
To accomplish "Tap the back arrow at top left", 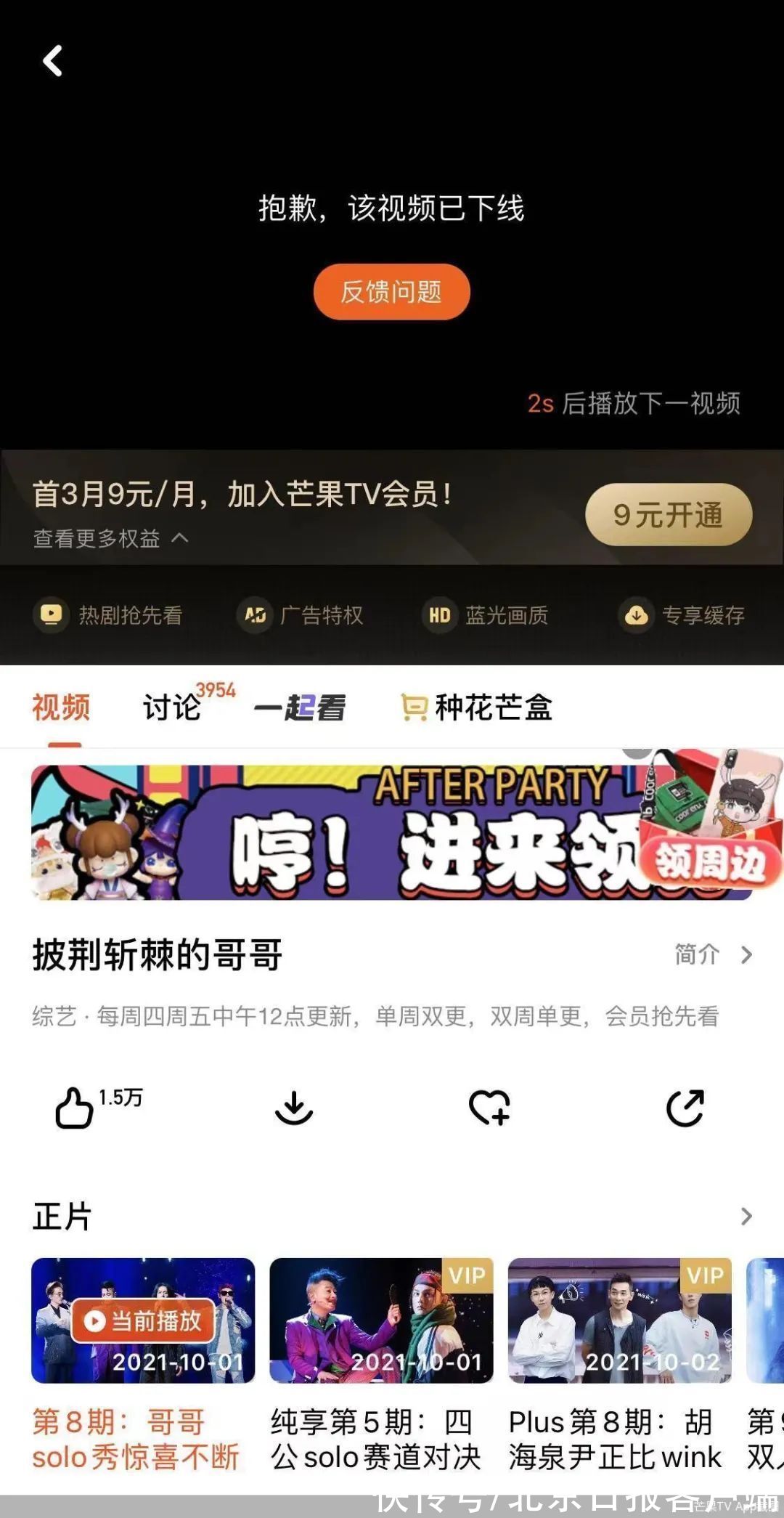I will pos(52,61).
